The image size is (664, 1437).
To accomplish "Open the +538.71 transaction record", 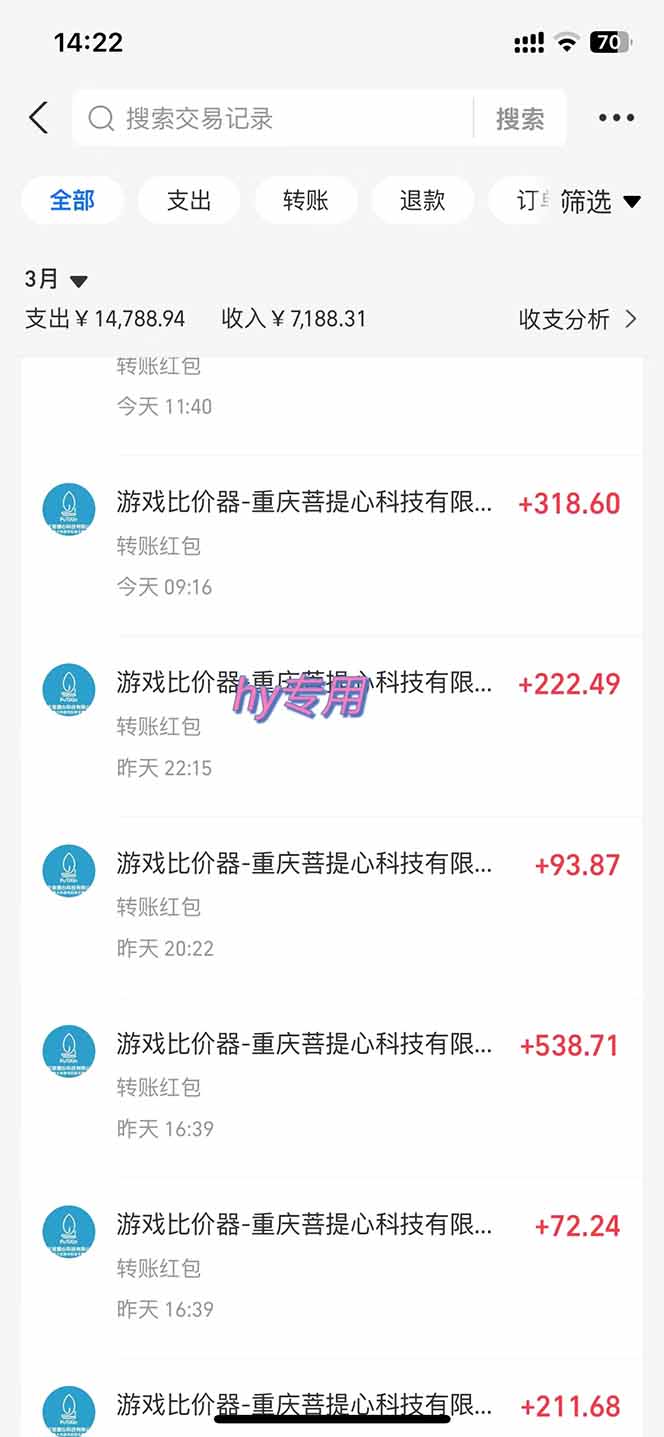I will click(x=330, y=1086).
